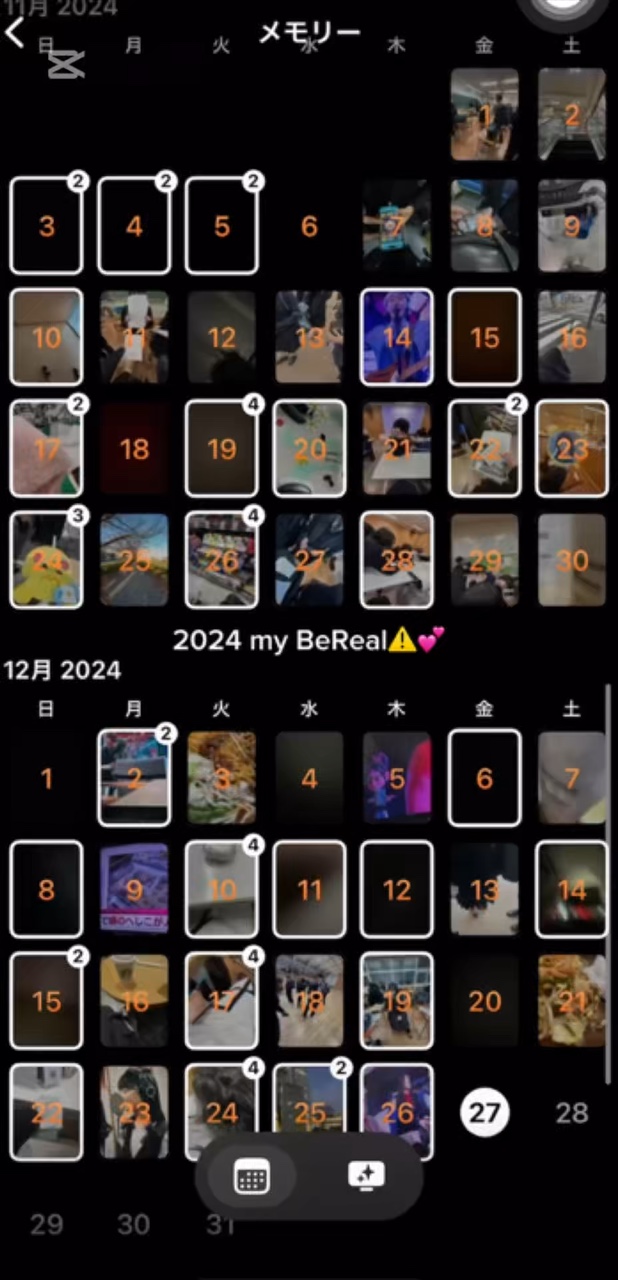Open the November 1 memory
The width and height of the screenshot is (618, 1280).
485,114
